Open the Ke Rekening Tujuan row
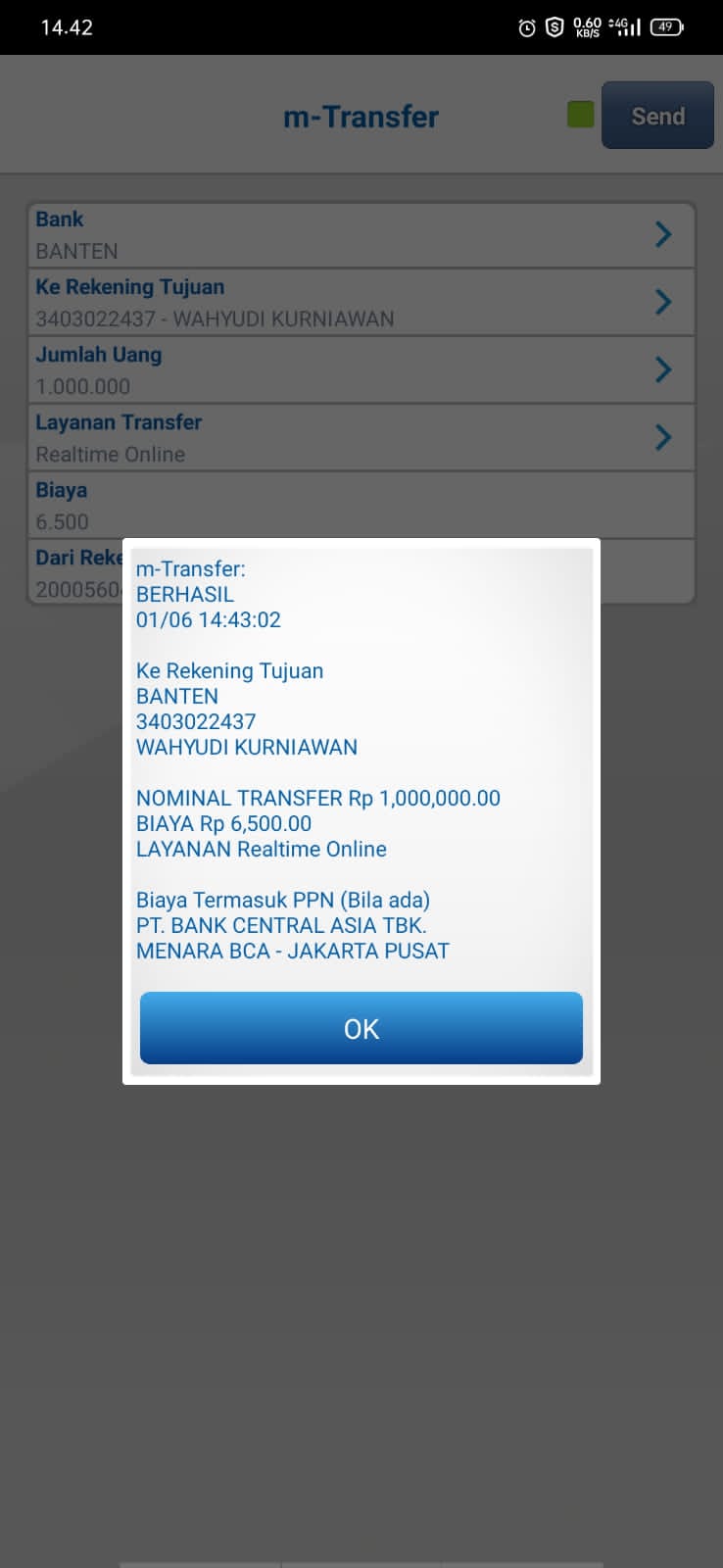The height and width of the screenshot is (1568, 723). tap(361, 303)
